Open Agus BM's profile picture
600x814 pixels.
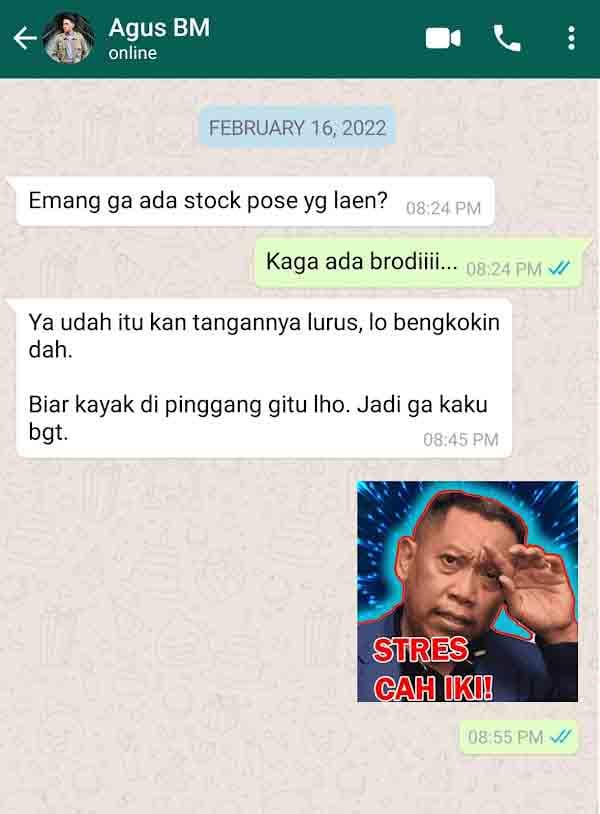(69, 38)
